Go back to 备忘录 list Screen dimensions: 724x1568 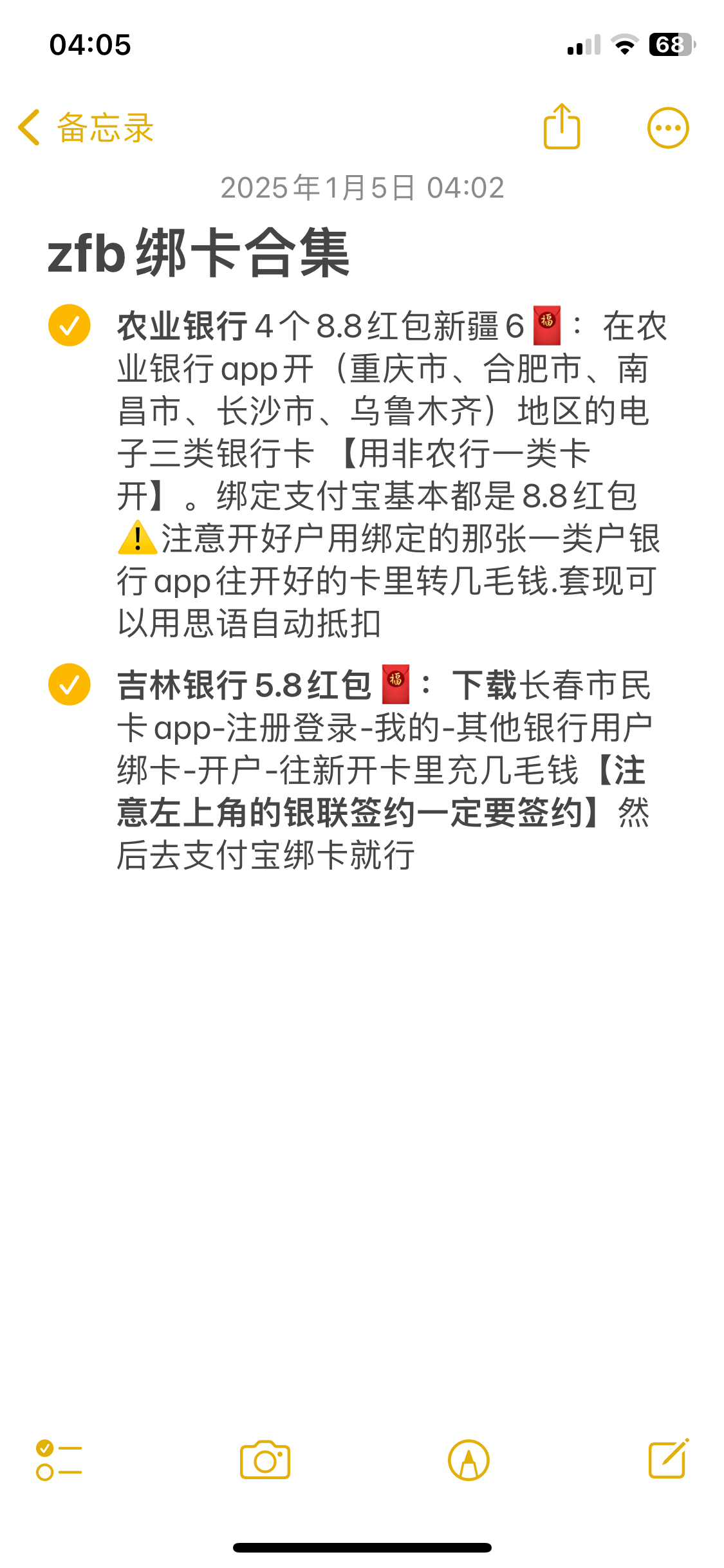pyautogui.click(x=86, y=127)
